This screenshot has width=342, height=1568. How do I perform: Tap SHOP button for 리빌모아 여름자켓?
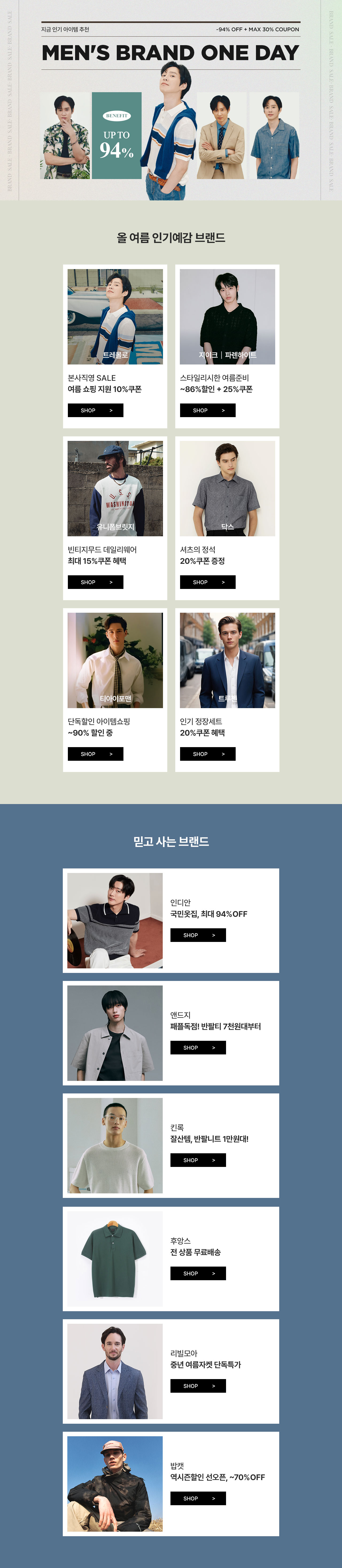tap(198, 1386)
